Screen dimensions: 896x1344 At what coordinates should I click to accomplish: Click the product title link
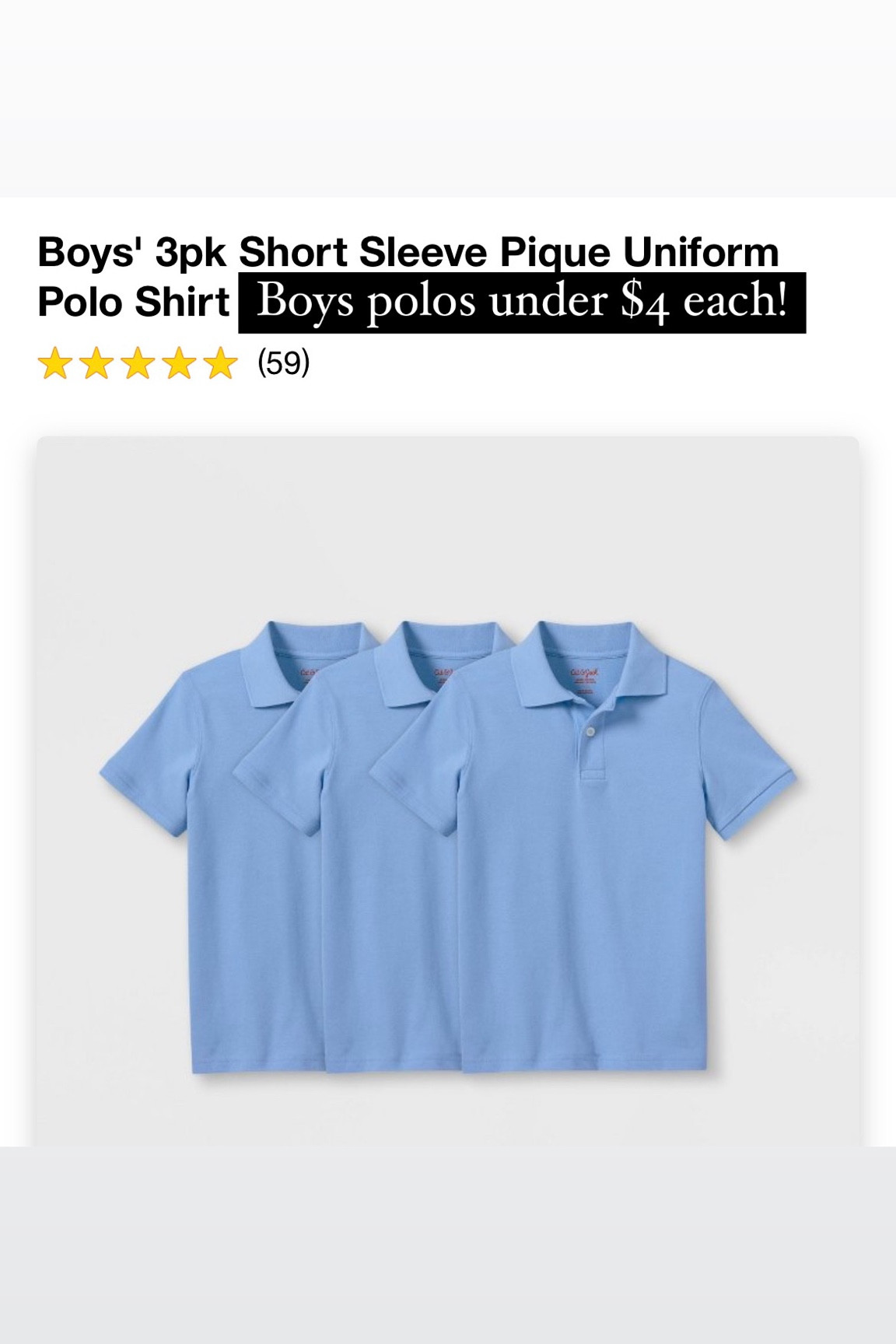pos(404,250)
